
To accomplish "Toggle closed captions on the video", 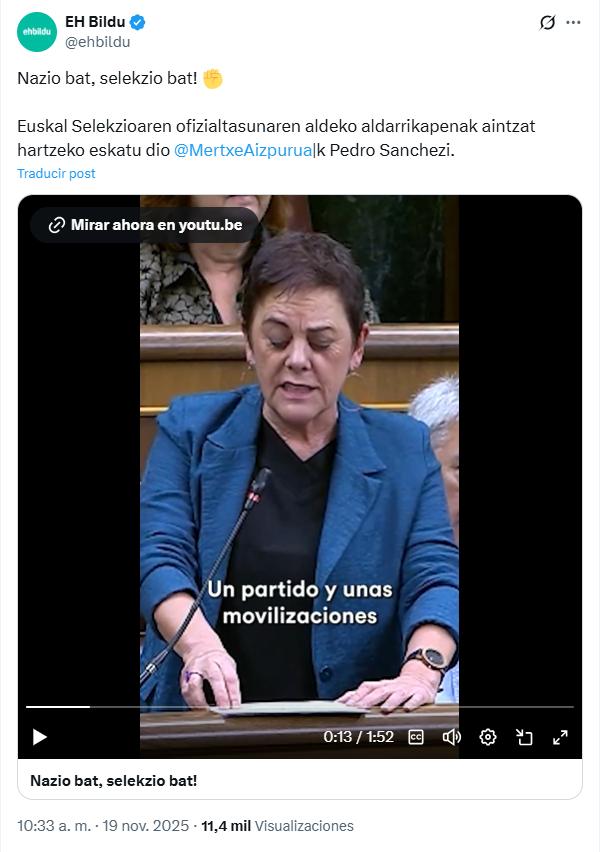I will coord(416,737).
